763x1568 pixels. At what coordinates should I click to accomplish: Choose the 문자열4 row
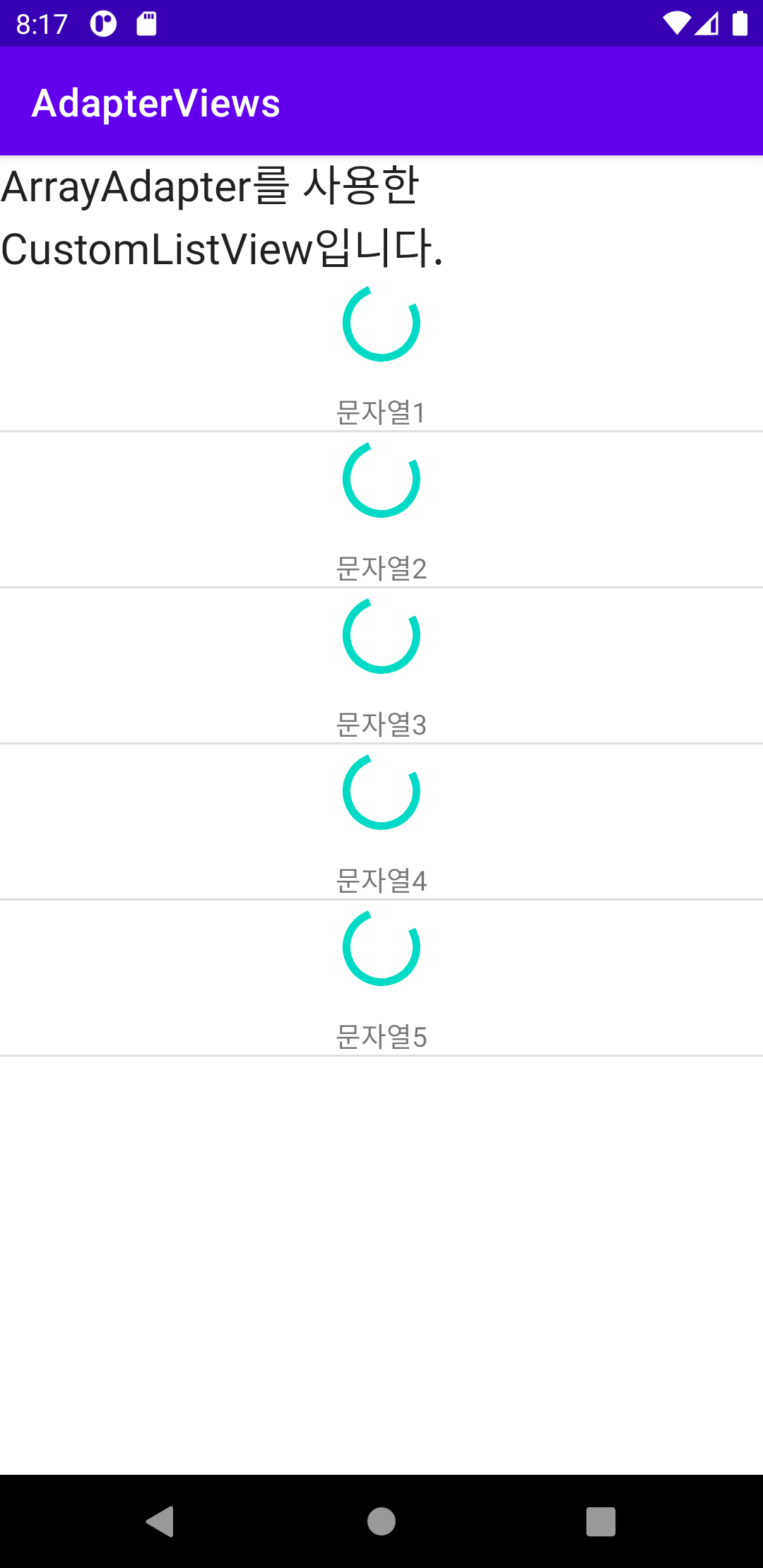point(381,821)
